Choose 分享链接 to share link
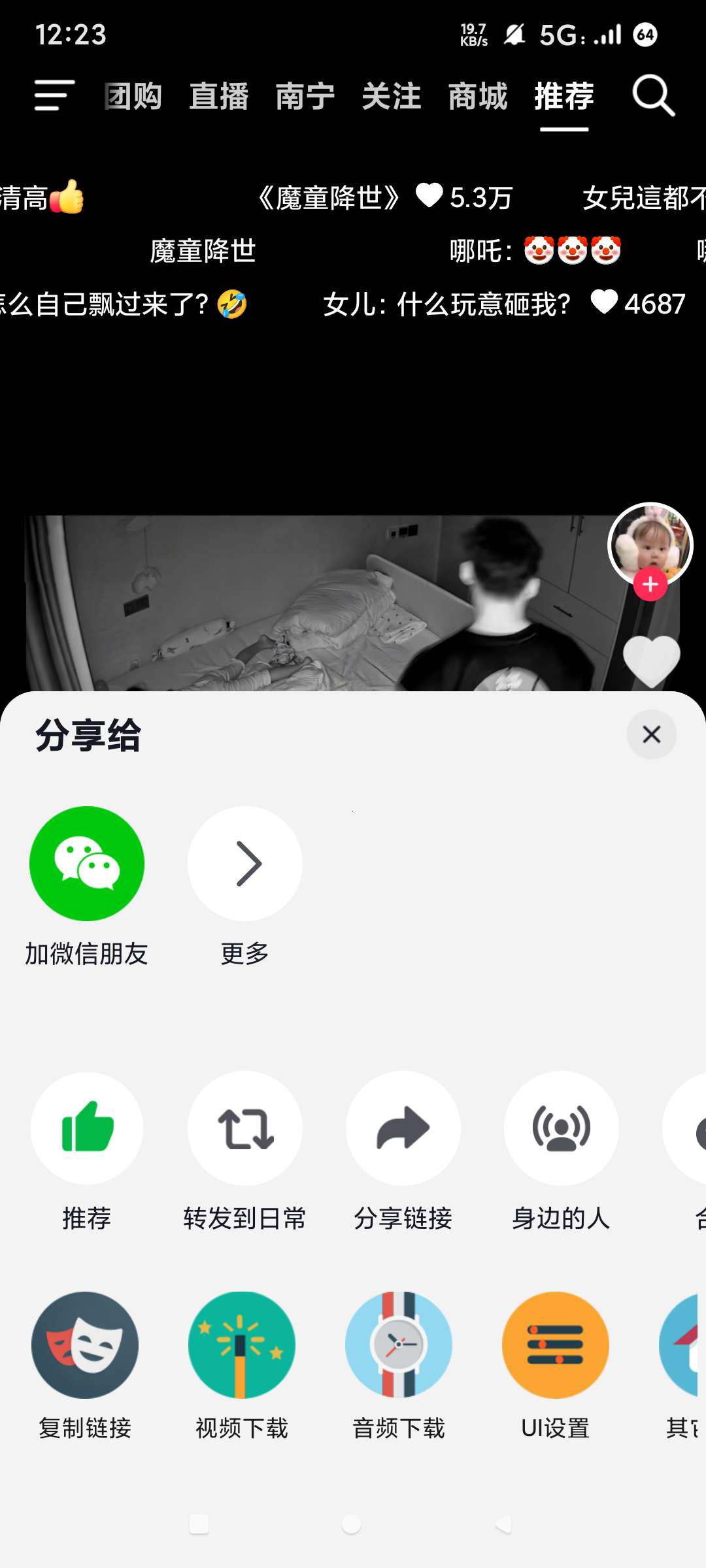Screen dimensions: 706x1568 tap(403, 1128)
